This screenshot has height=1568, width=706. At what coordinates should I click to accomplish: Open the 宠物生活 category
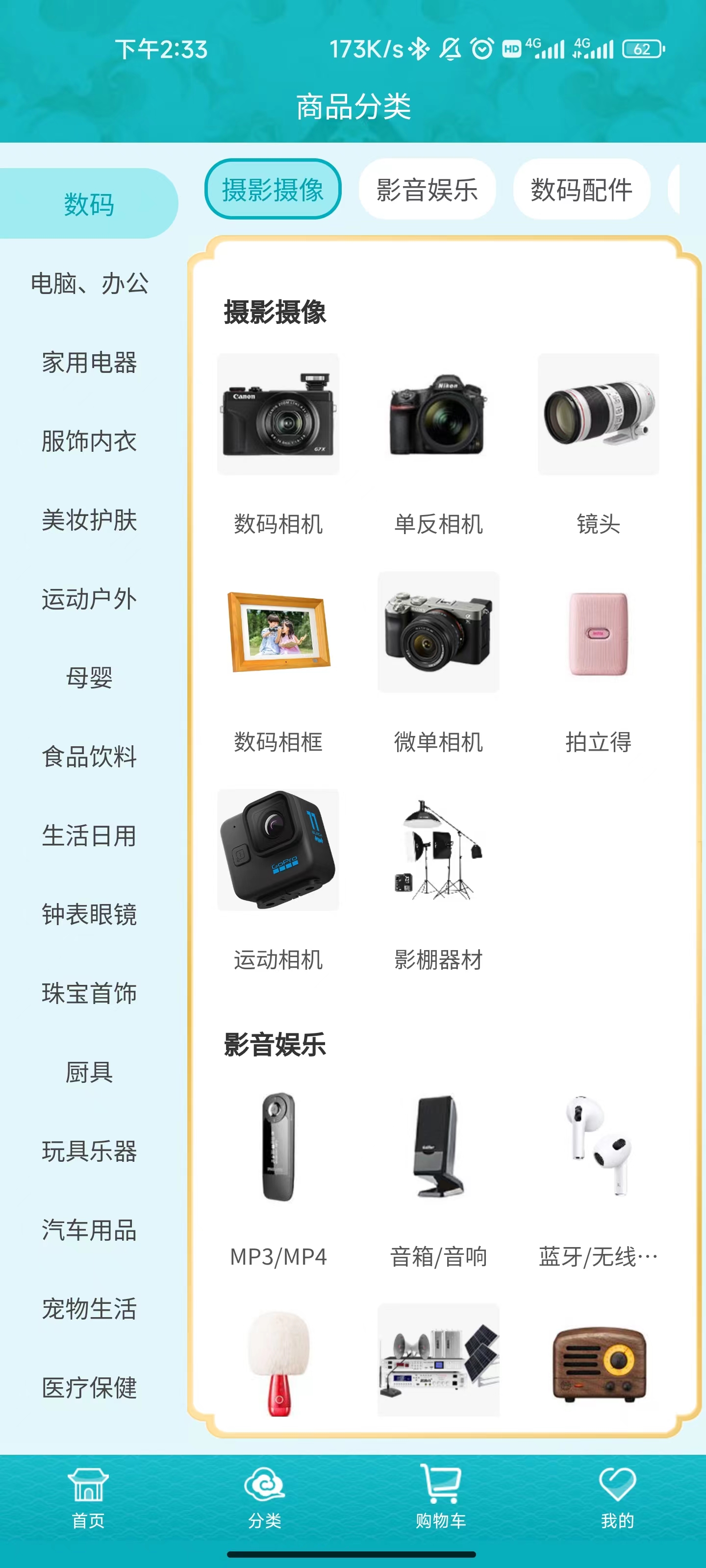[x=90, y=1309]
